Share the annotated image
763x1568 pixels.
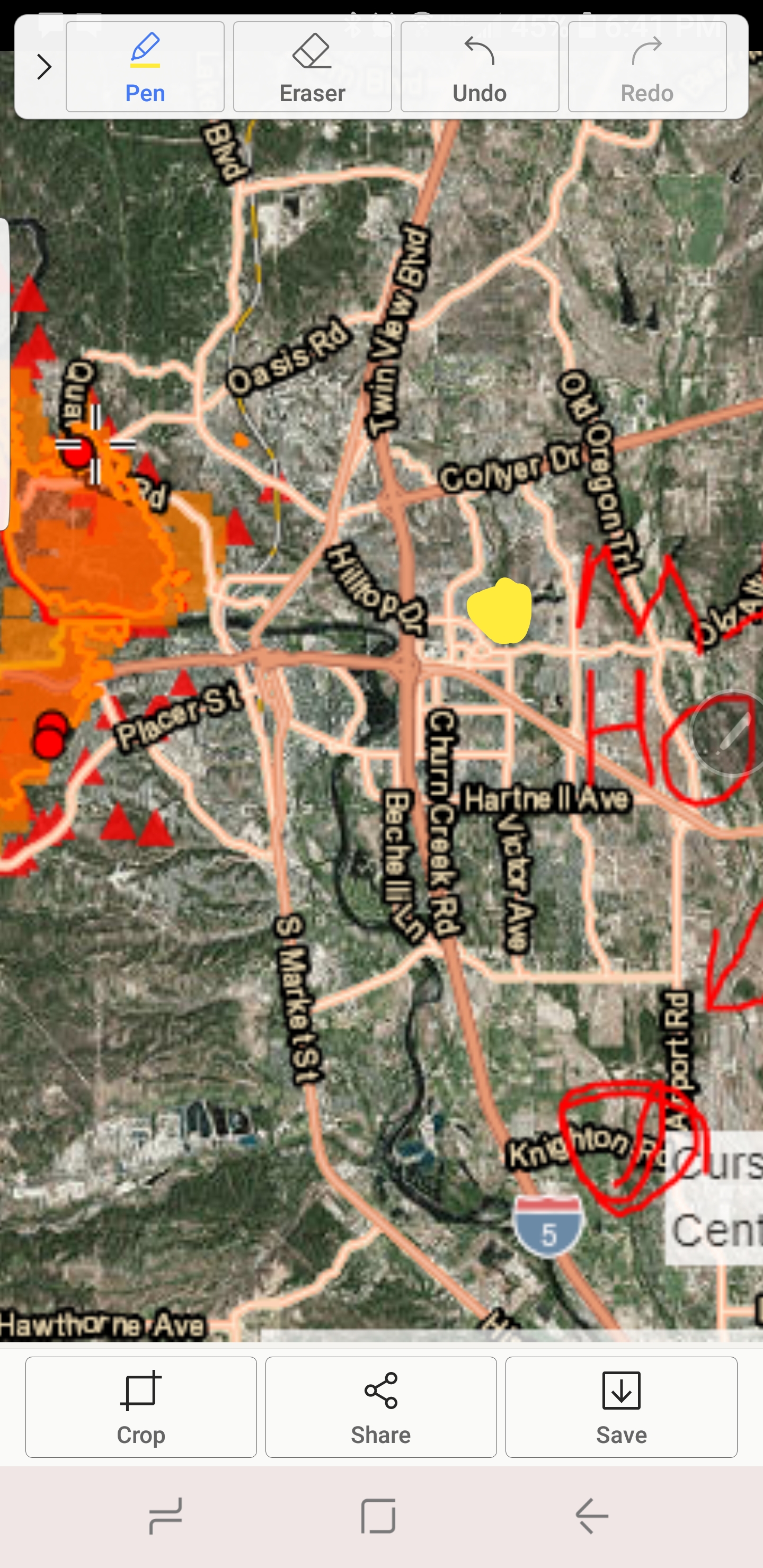click(x=381, y=1406)
